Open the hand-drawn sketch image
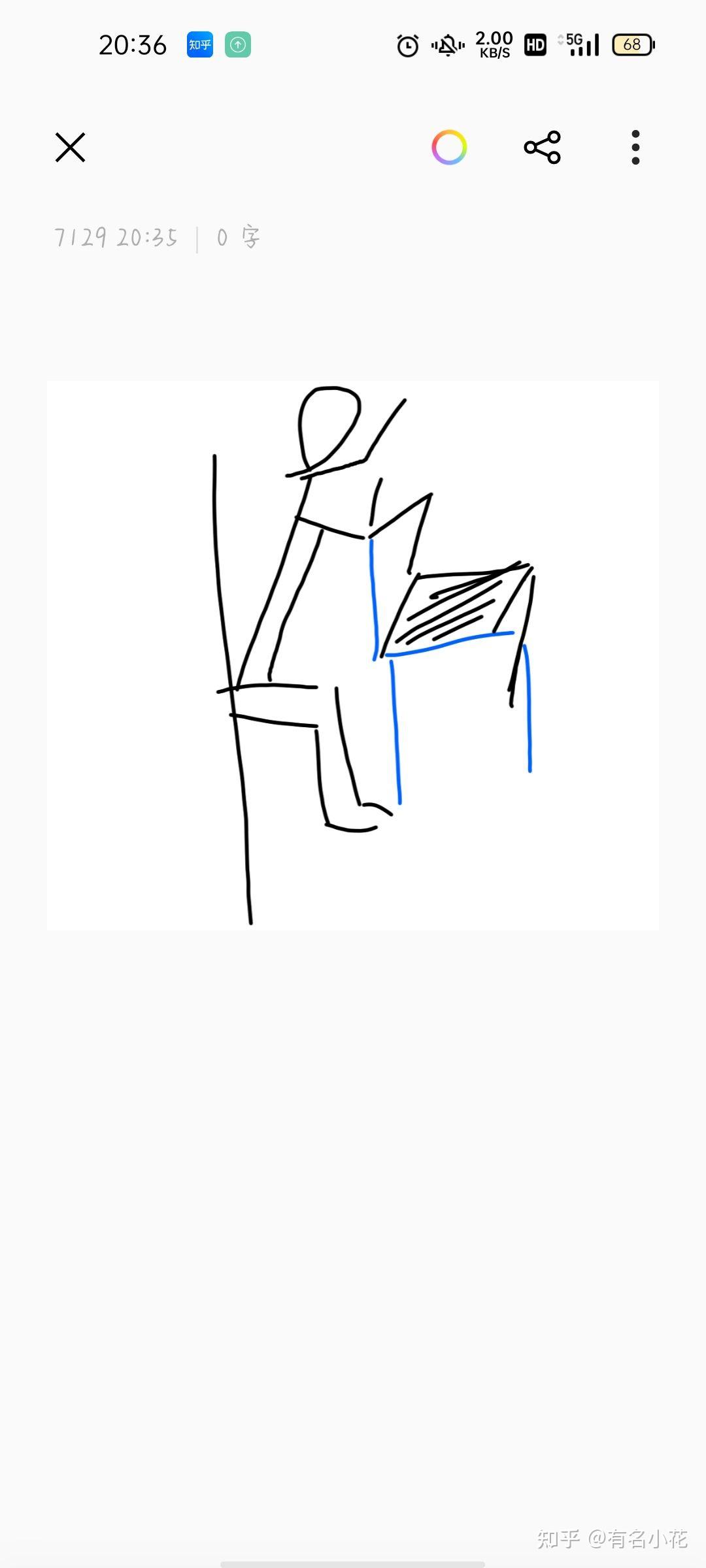The width and height of the screenshot is (706, 1568). pyautogui.click(x=353, y=655)
